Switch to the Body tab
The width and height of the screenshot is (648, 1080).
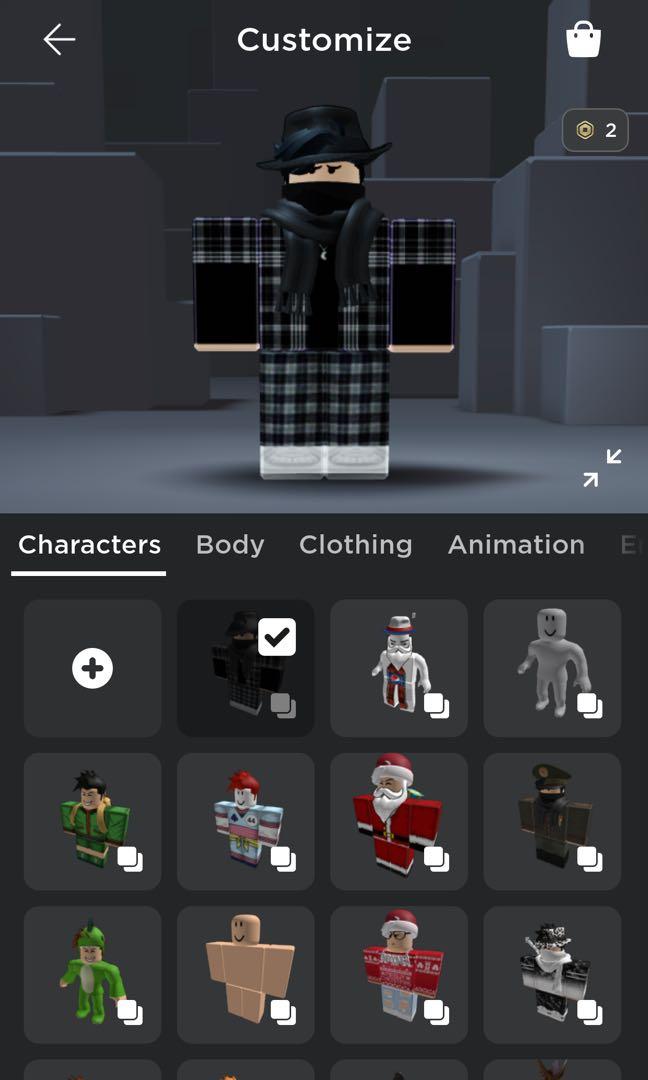click(230, 545)
